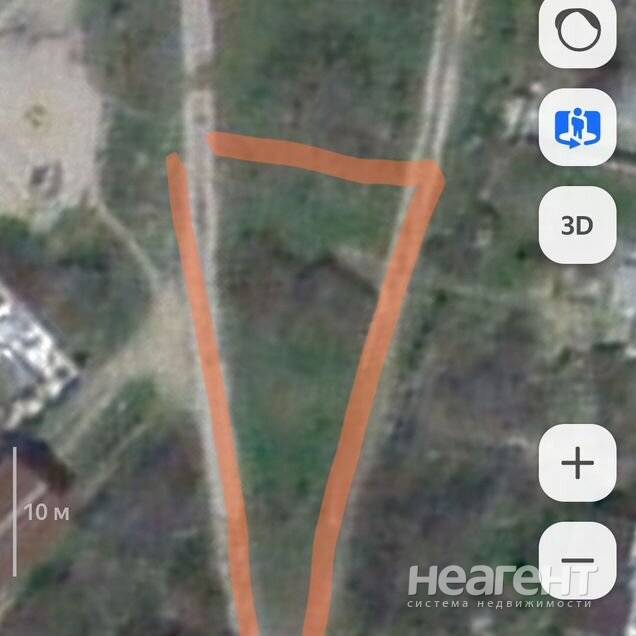Open street panorama view
636x636 pixels.
pyautogui.click(x=576, y=127)
